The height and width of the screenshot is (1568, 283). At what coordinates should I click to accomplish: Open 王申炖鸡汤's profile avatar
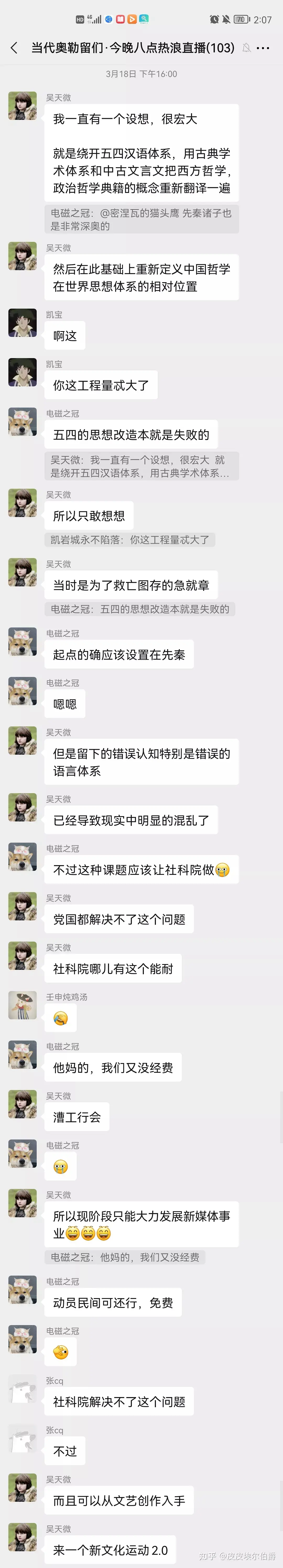click(x=23, y=1005)
